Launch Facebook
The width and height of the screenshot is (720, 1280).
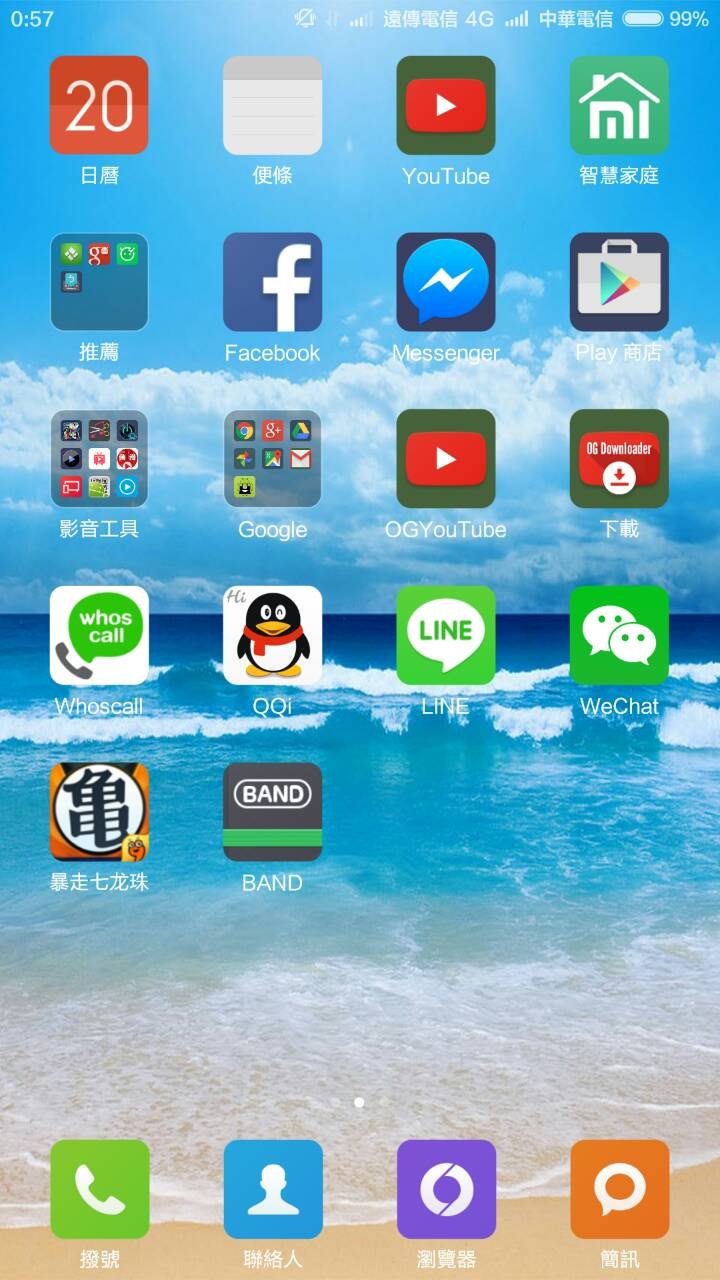point(272,282)
